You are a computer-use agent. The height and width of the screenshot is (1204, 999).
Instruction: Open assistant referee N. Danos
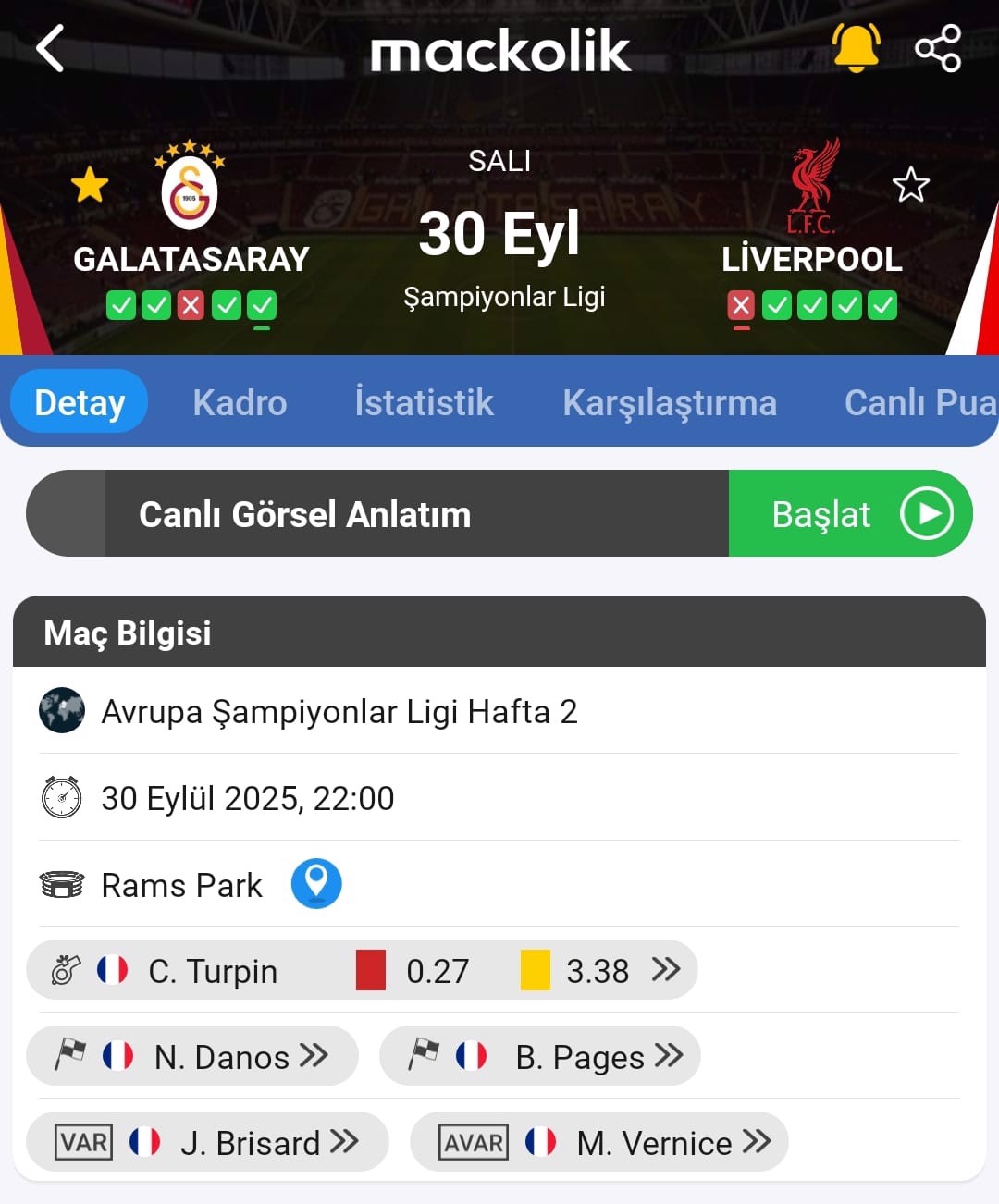pyautogui.click(x=192, y=1056)
